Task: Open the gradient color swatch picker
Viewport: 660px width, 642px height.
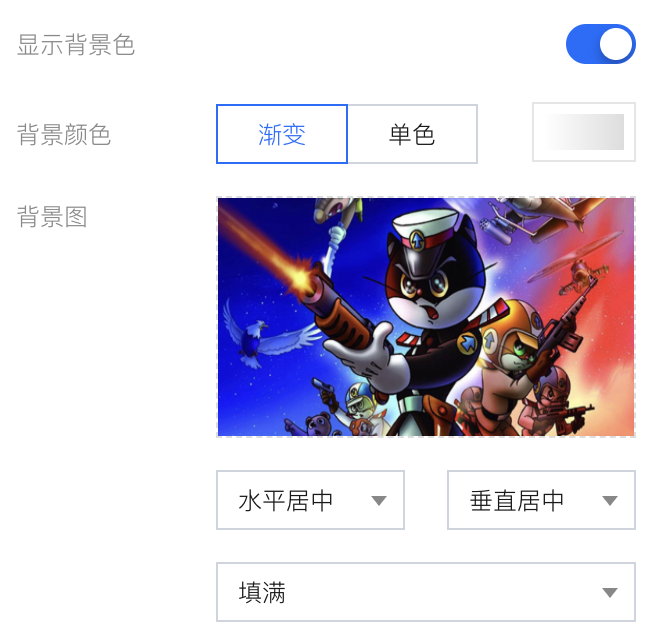Action: point(584,132)
